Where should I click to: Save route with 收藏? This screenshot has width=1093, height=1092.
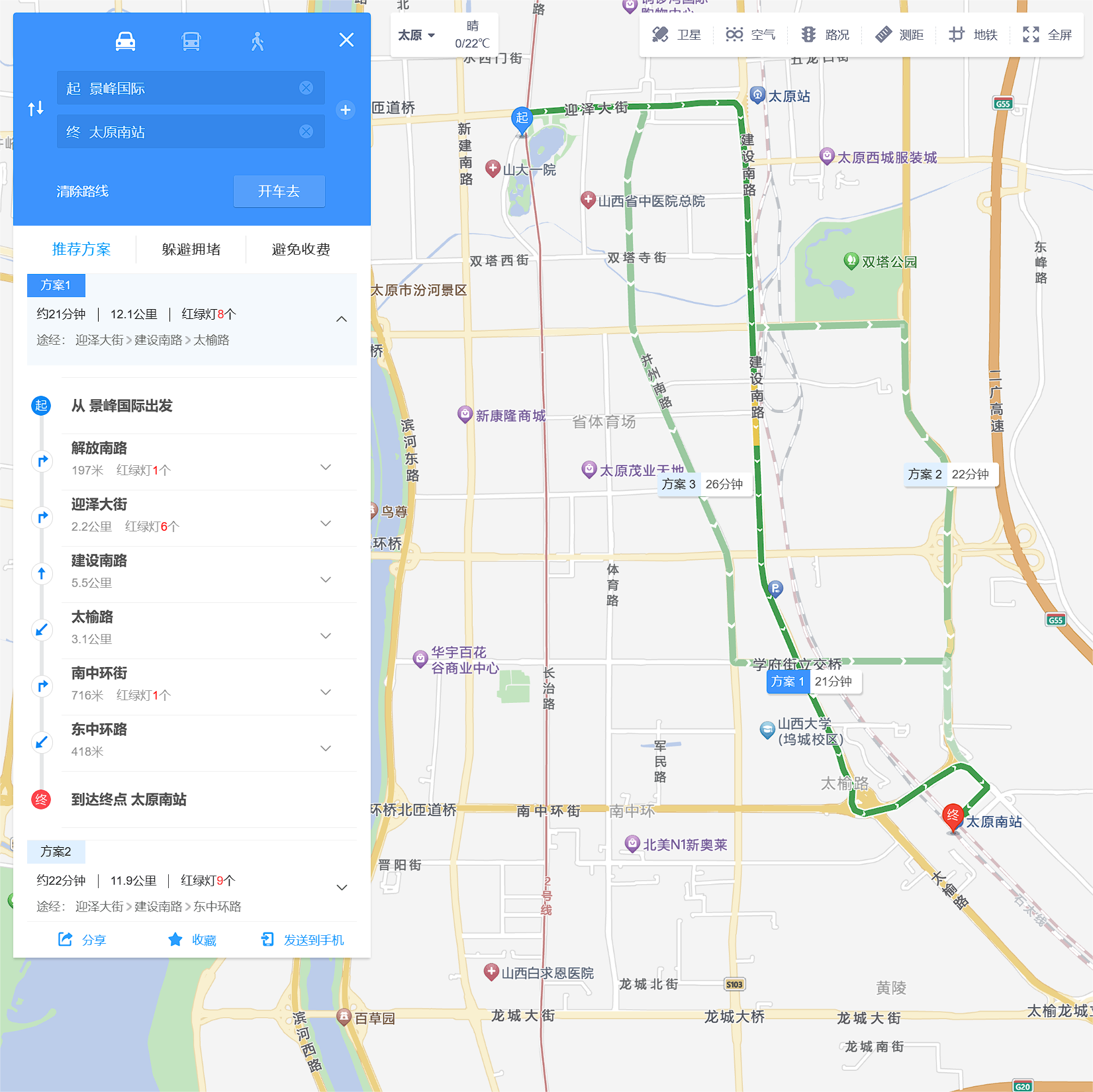coord(192,940)
